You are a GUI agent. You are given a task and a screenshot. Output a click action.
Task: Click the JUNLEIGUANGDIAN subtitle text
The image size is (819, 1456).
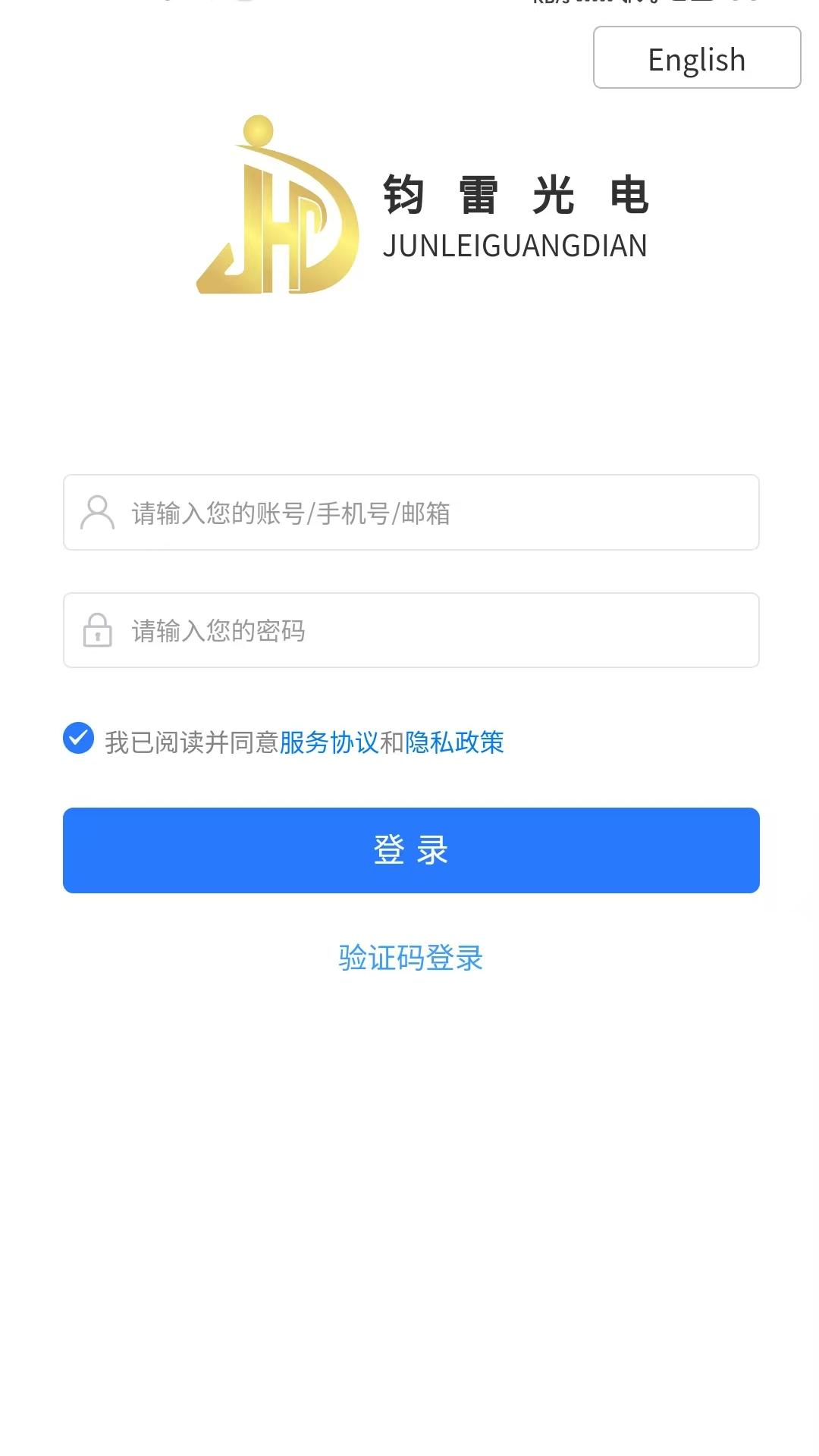coord(516,246)
